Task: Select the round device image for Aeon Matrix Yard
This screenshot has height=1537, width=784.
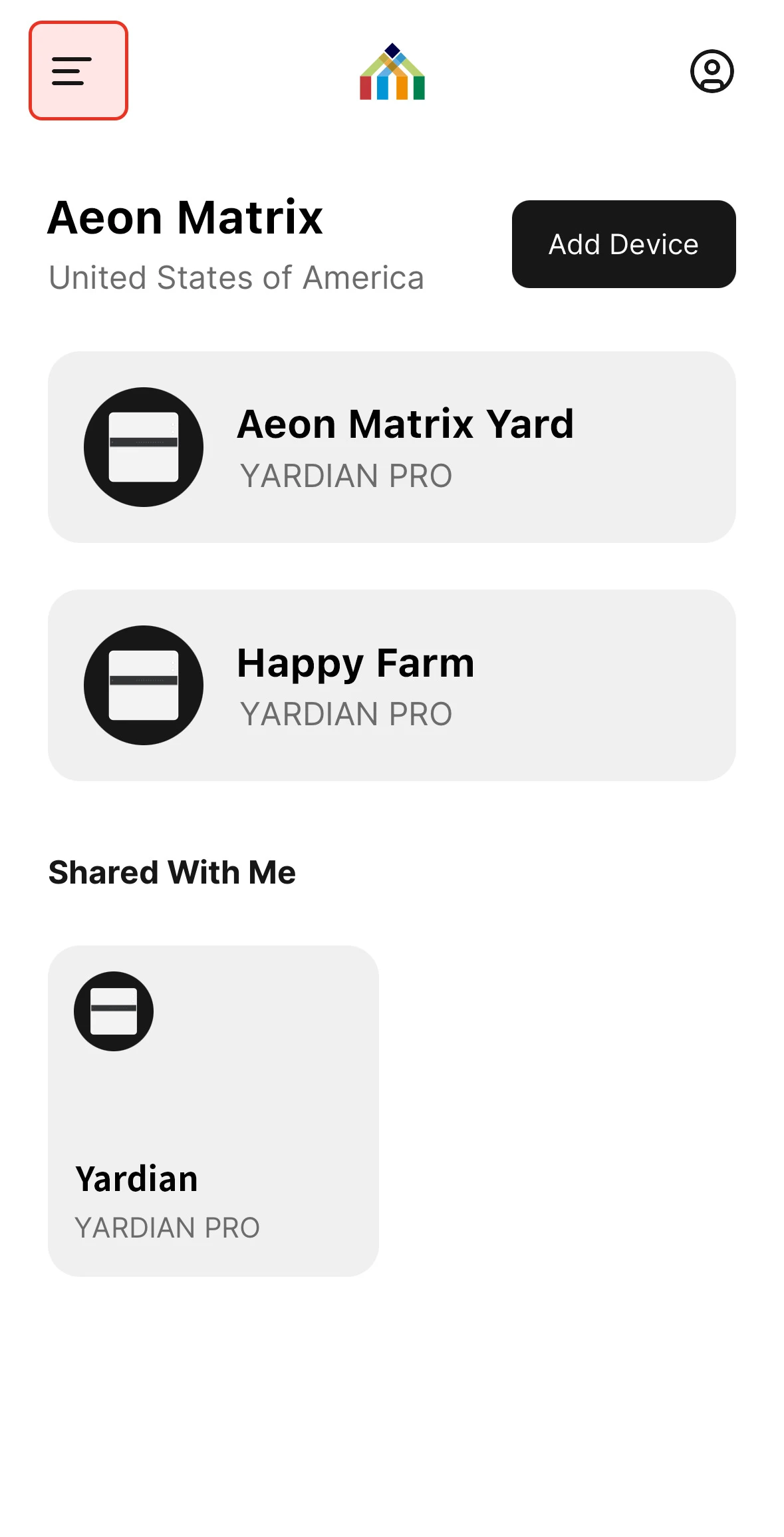Action: pyautogui.click(x=144, y=446)
